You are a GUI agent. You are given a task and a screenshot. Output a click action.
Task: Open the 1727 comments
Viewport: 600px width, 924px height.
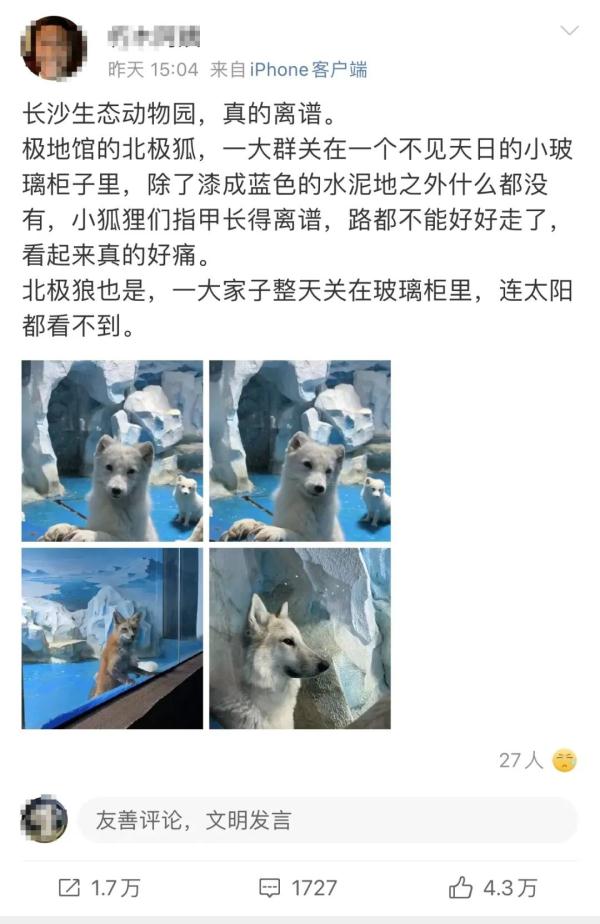[299, 887]
